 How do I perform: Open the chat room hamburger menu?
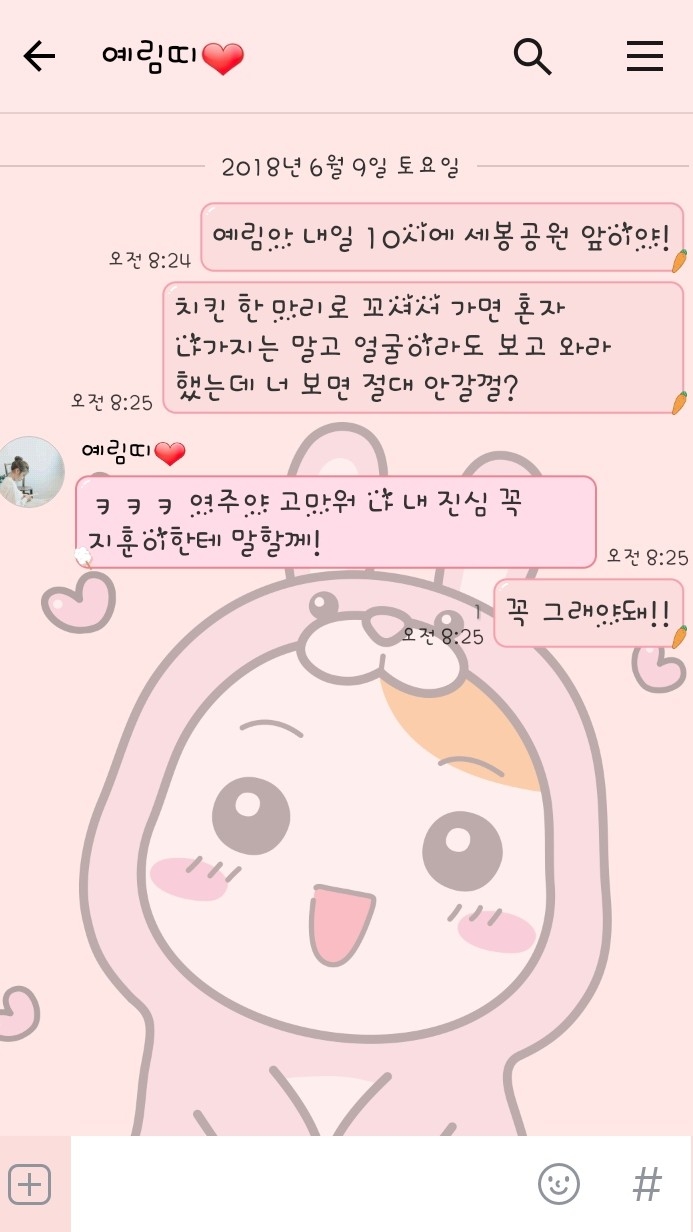pyautogui.click(x=645, y=57)
